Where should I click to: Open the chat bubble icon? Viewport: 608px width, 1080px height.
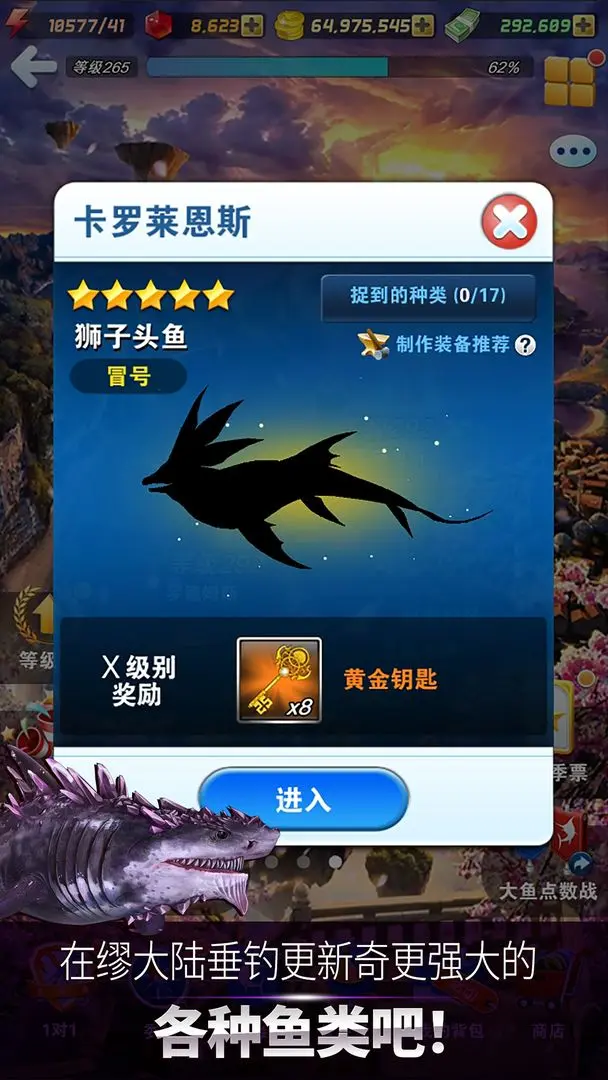pyautogui.click(x=573, y=152)
